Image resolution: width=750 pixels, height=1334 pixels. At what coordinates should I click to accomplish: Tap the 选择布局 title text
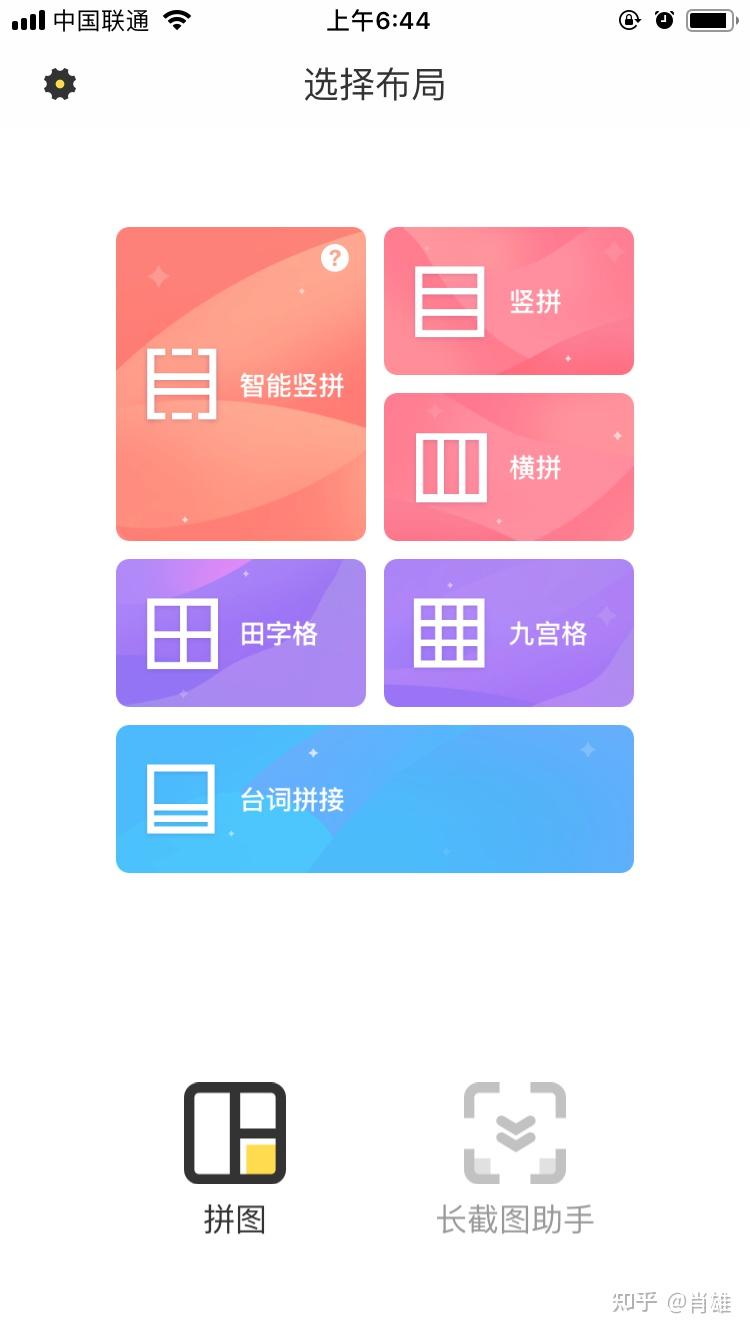tap(374, 86)
